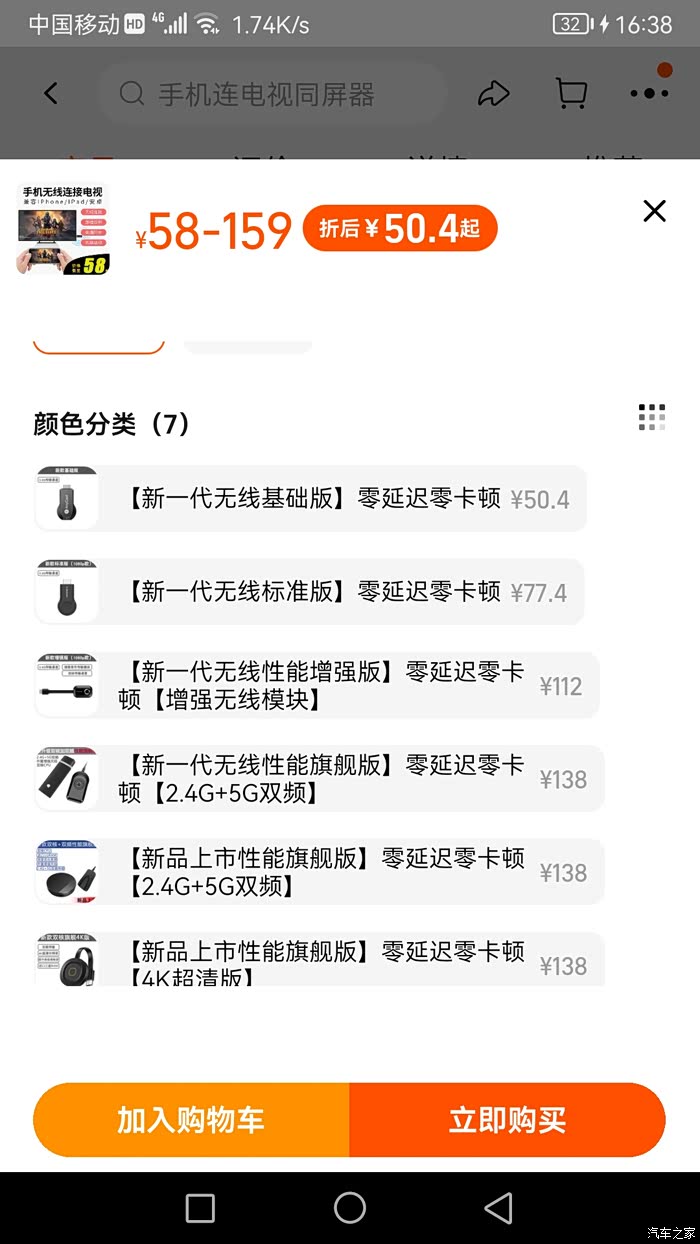Select 新一代无线基础版 option at ¥50.4

click(x=310, y=499)
